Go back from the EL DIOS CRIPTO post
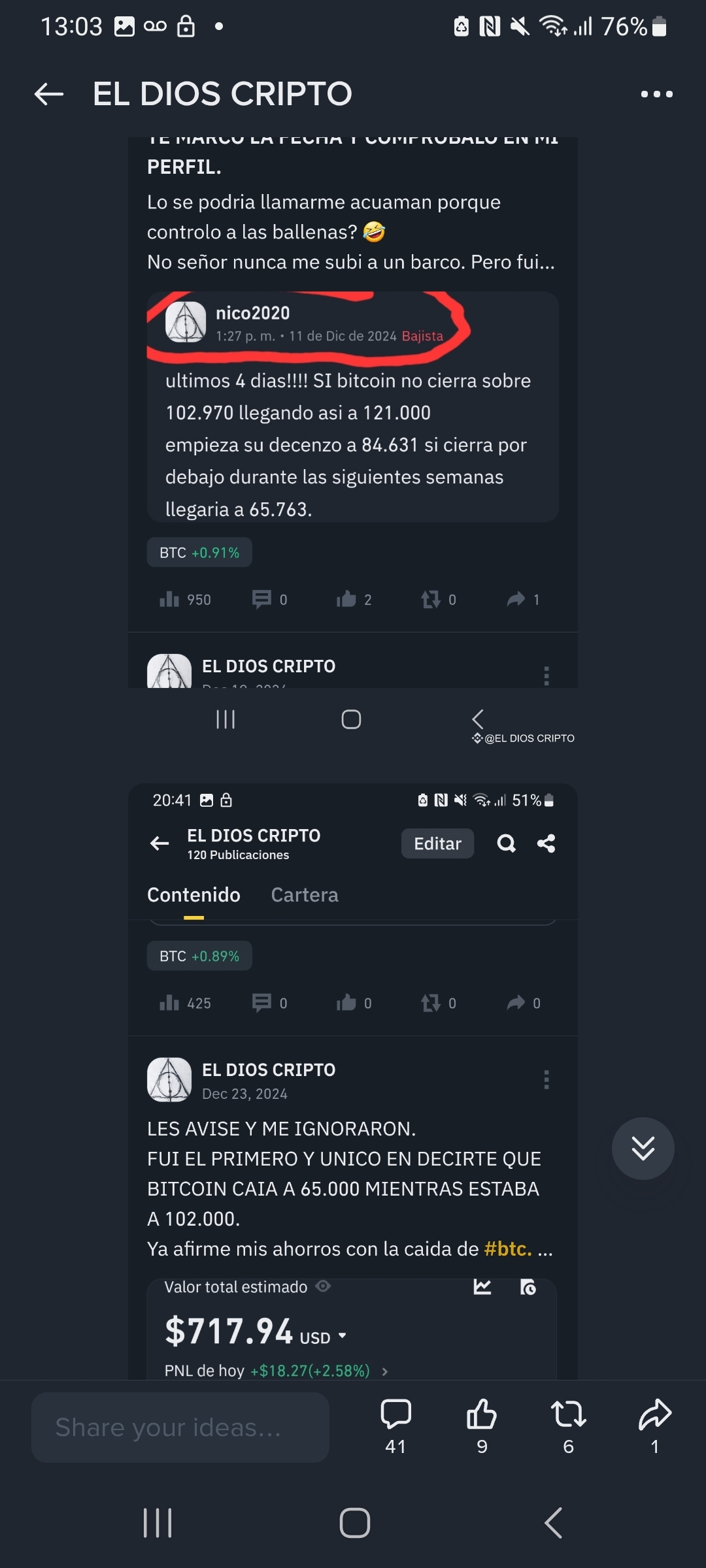The height and width of the screenshot is (1568, 706). pos(49,94)
